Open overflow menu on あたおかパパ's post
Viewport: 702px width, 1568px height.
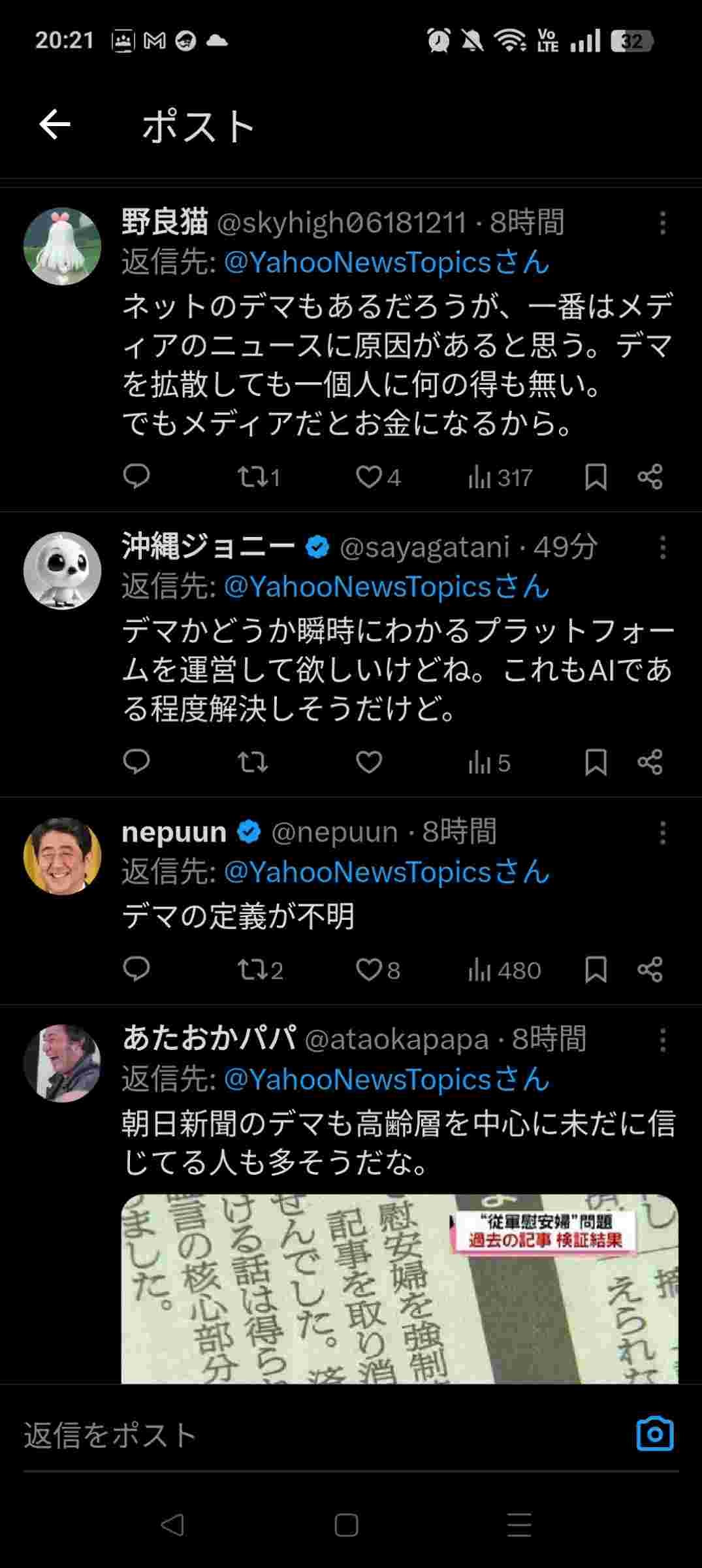[x=662, y=1039]
